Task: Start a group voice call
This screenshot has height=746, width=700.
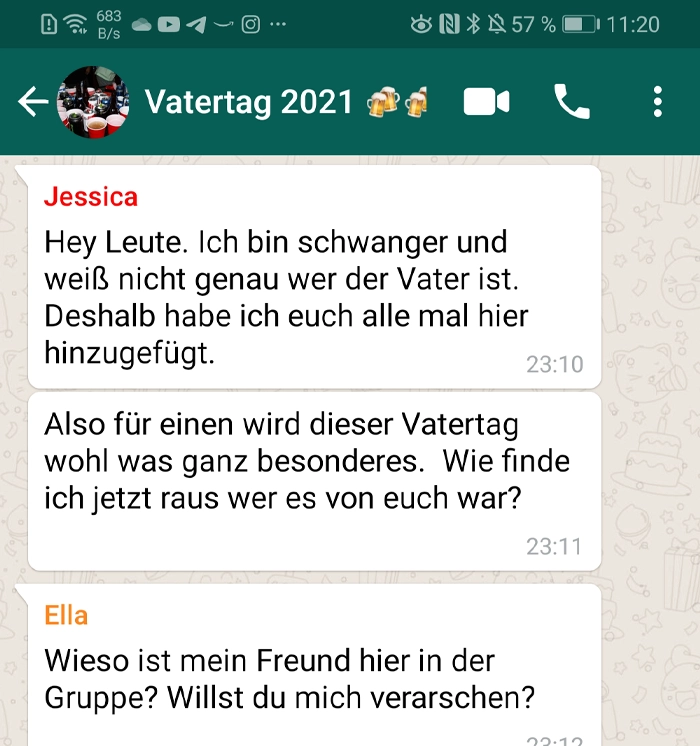Action: pos(572,102)
